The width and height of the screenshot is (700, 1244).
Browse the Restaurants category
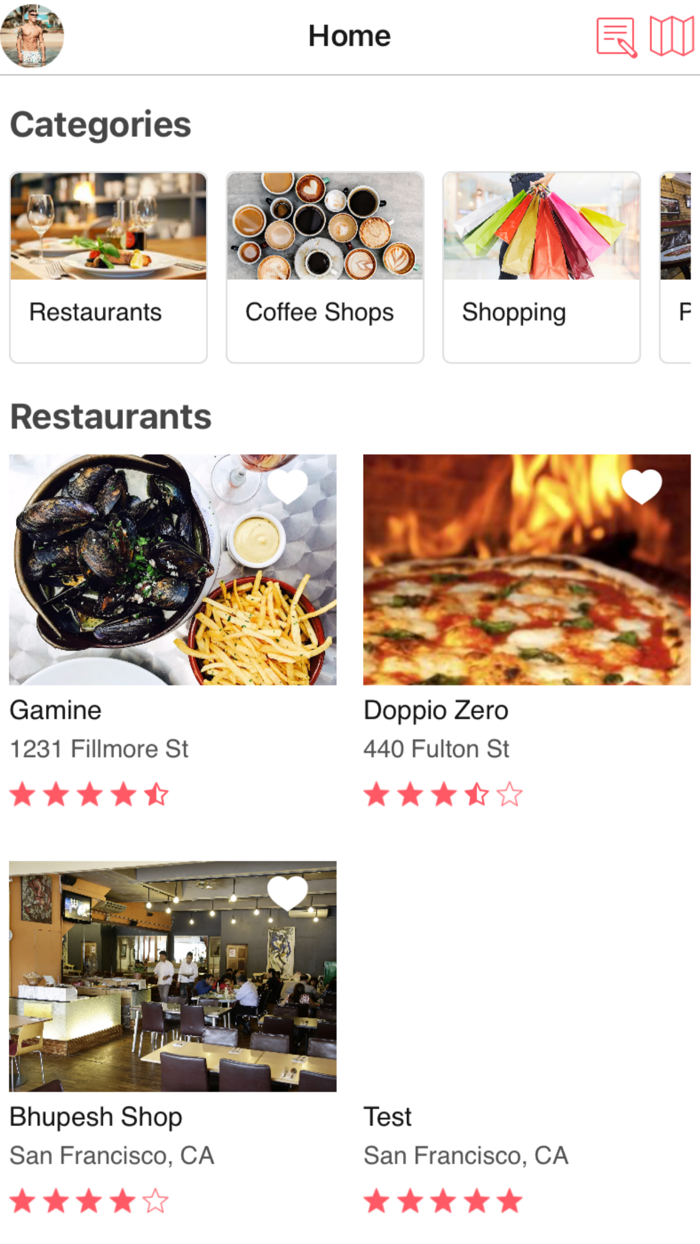click(108, 267)
